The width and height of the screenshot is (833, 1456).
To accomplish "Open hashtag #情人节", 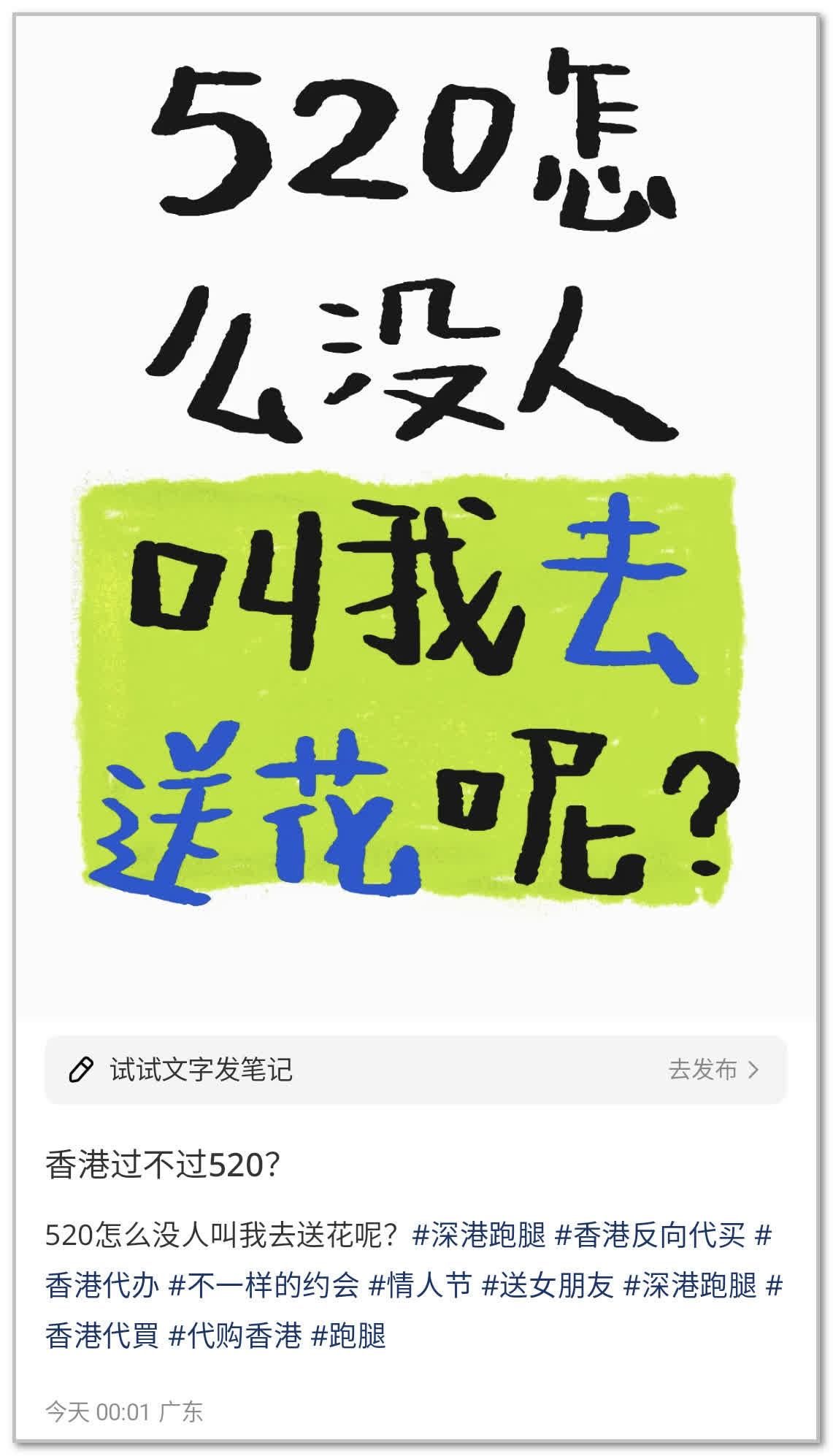I will (421, 1286).
